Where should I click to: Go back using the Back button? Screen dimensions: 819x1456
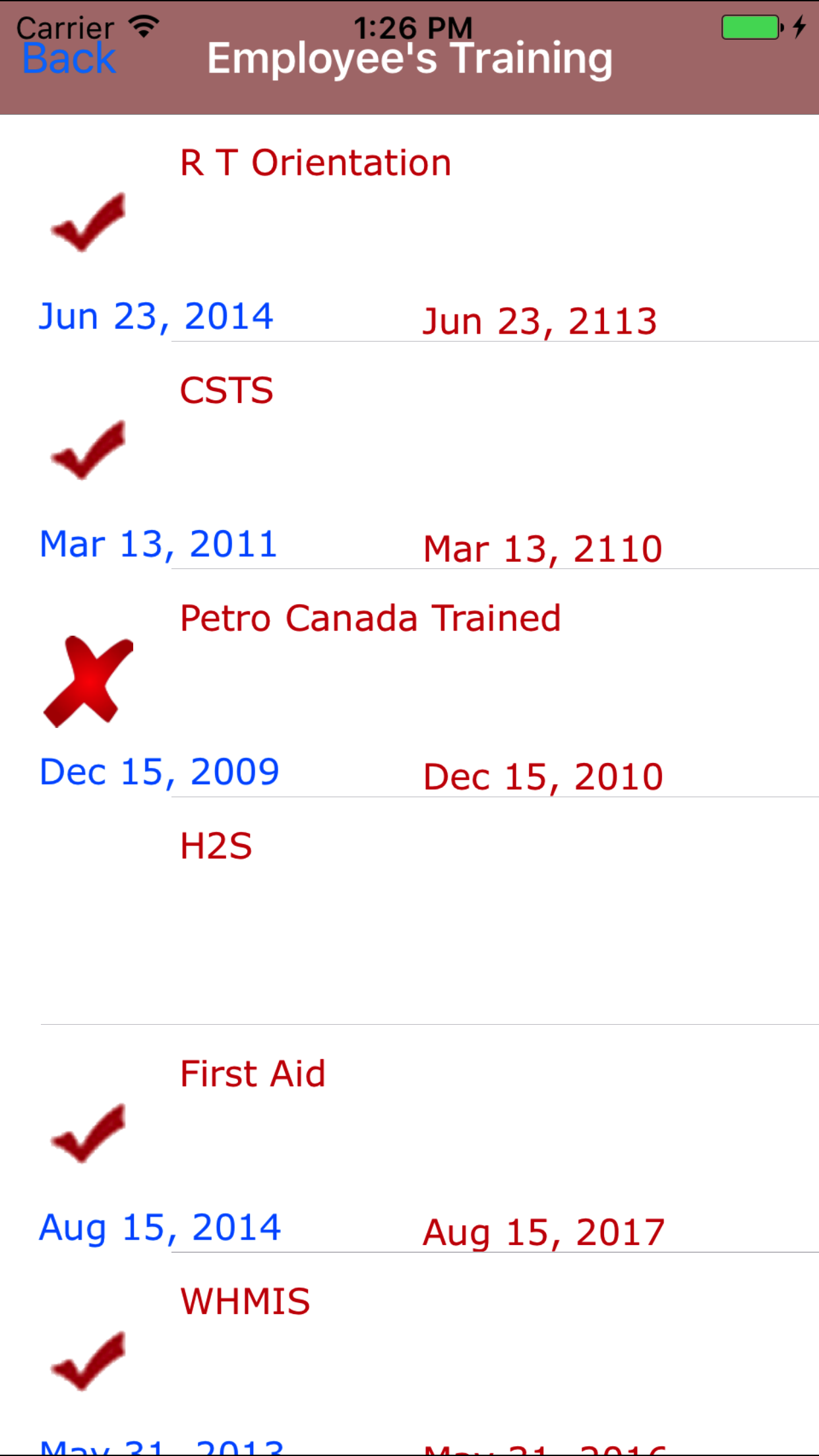pyautogui.click(x=69, y=59)
